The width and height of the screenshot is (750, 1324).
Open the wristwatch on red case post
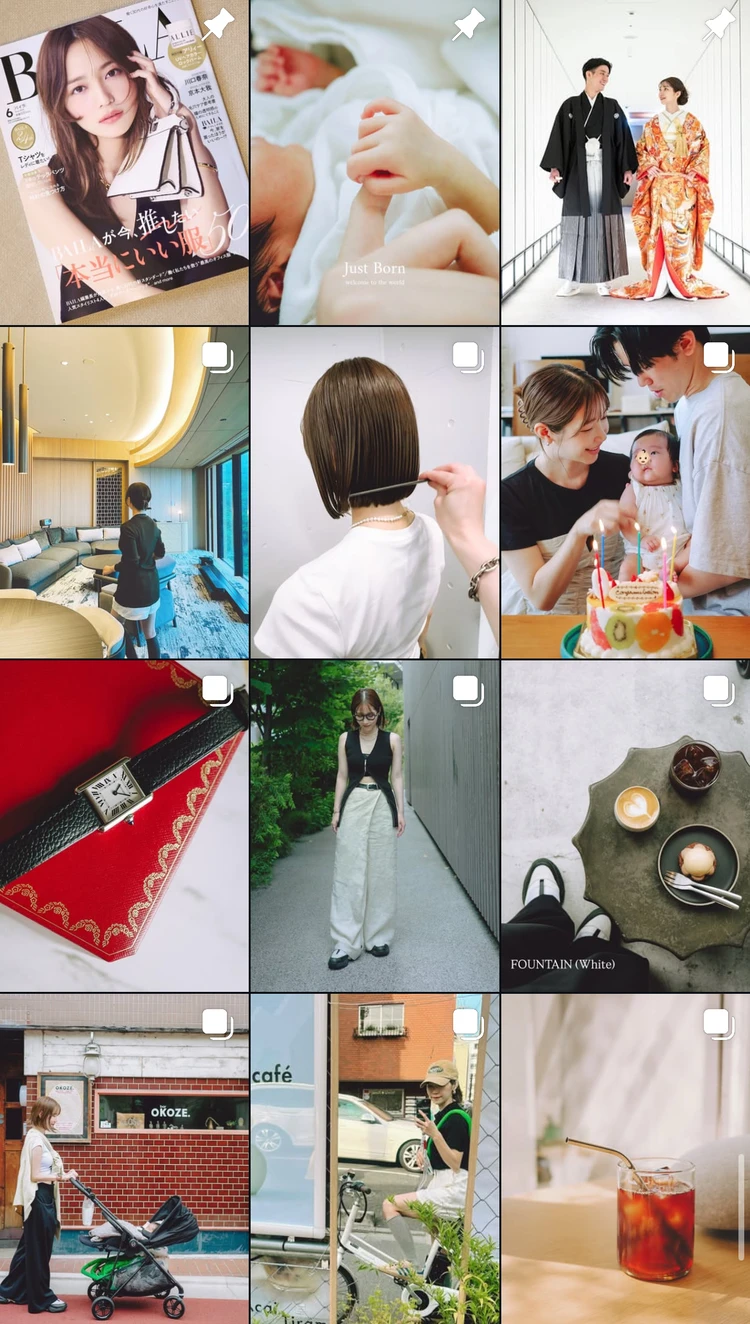[124, 825]
